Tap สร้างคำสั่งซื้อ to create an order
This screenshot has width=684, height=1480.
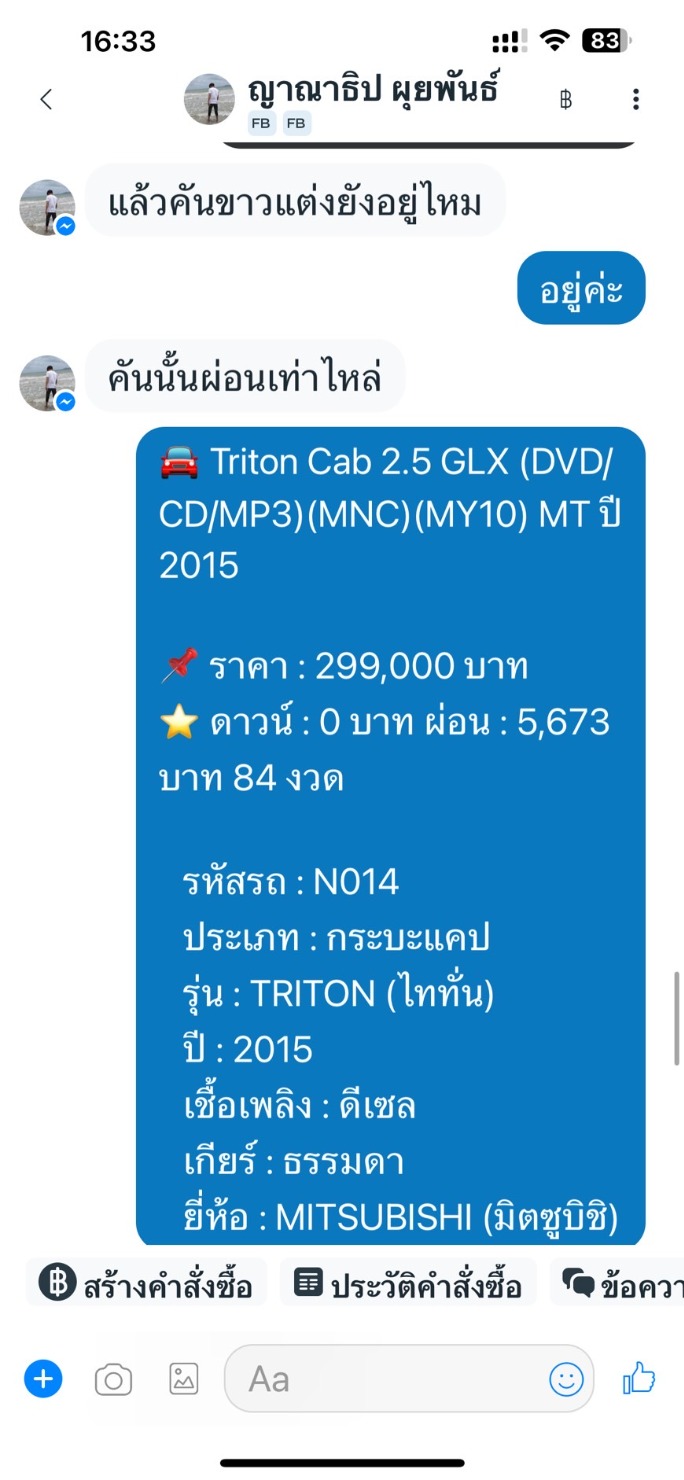click(x=146, y=1282)
